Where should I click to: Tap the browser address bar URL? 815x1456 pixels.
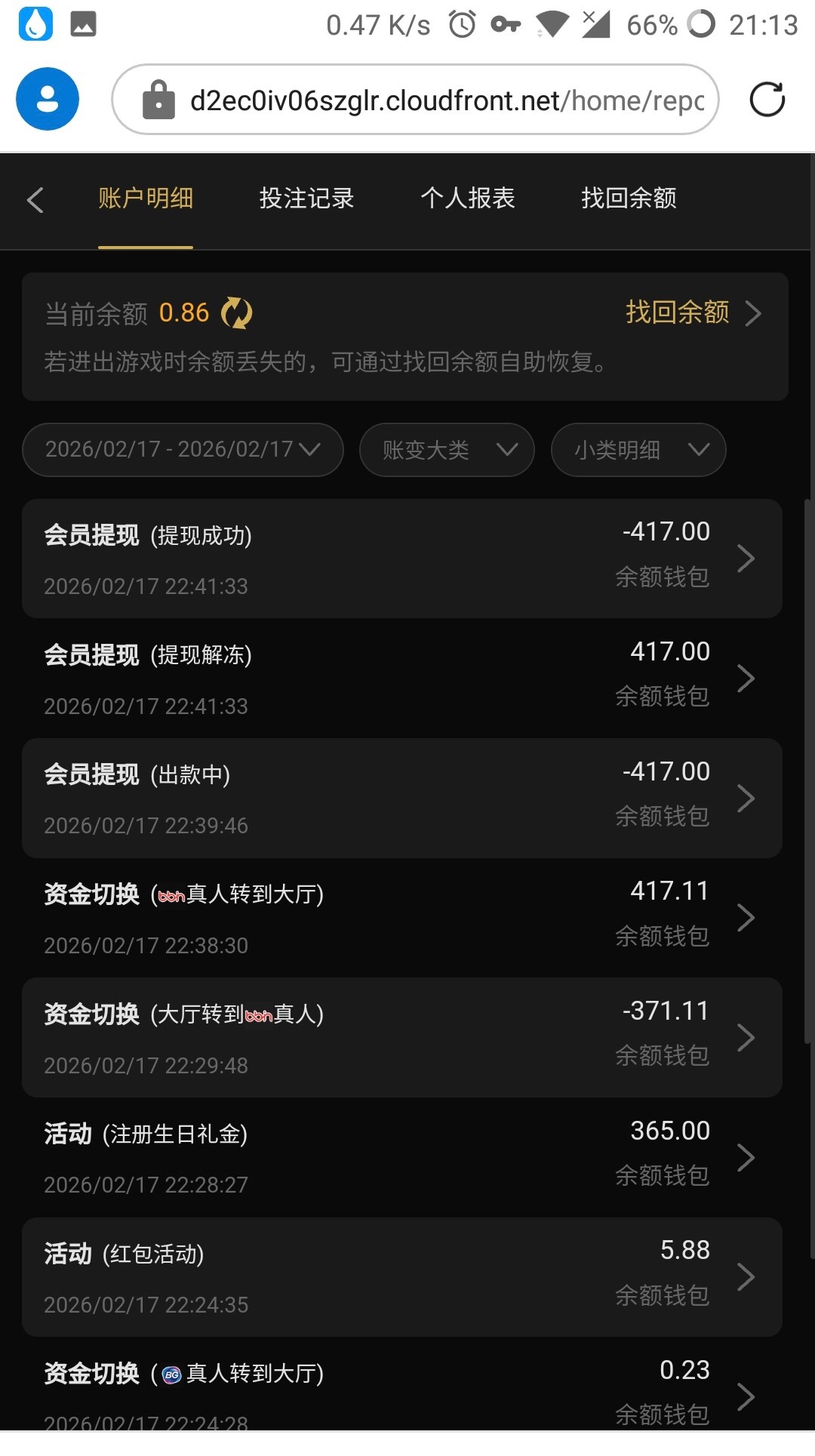coord(445,100)
